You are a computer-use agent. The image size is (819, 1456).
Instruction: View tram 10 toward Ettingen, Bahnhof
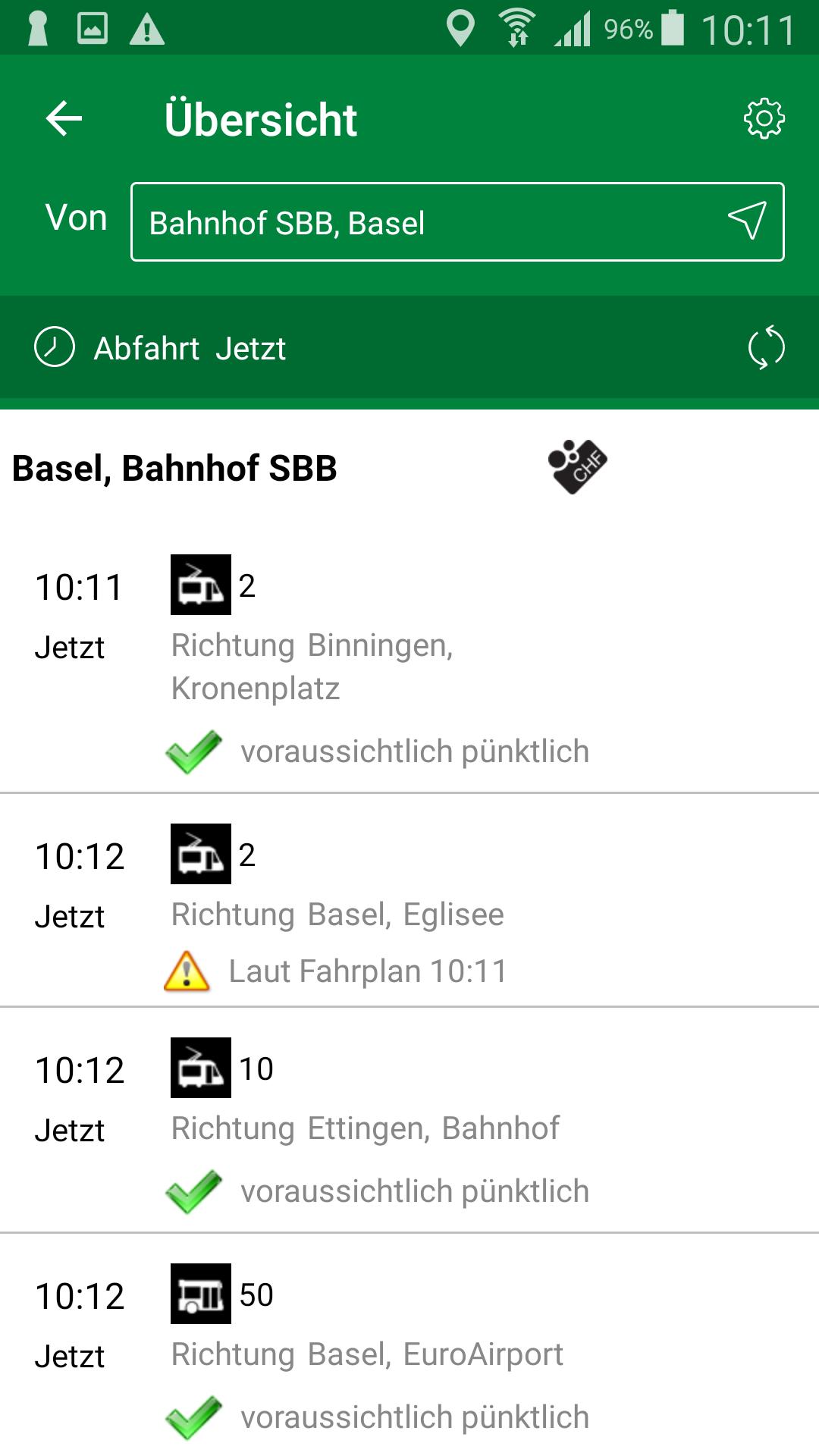[x=409, y=1121]
